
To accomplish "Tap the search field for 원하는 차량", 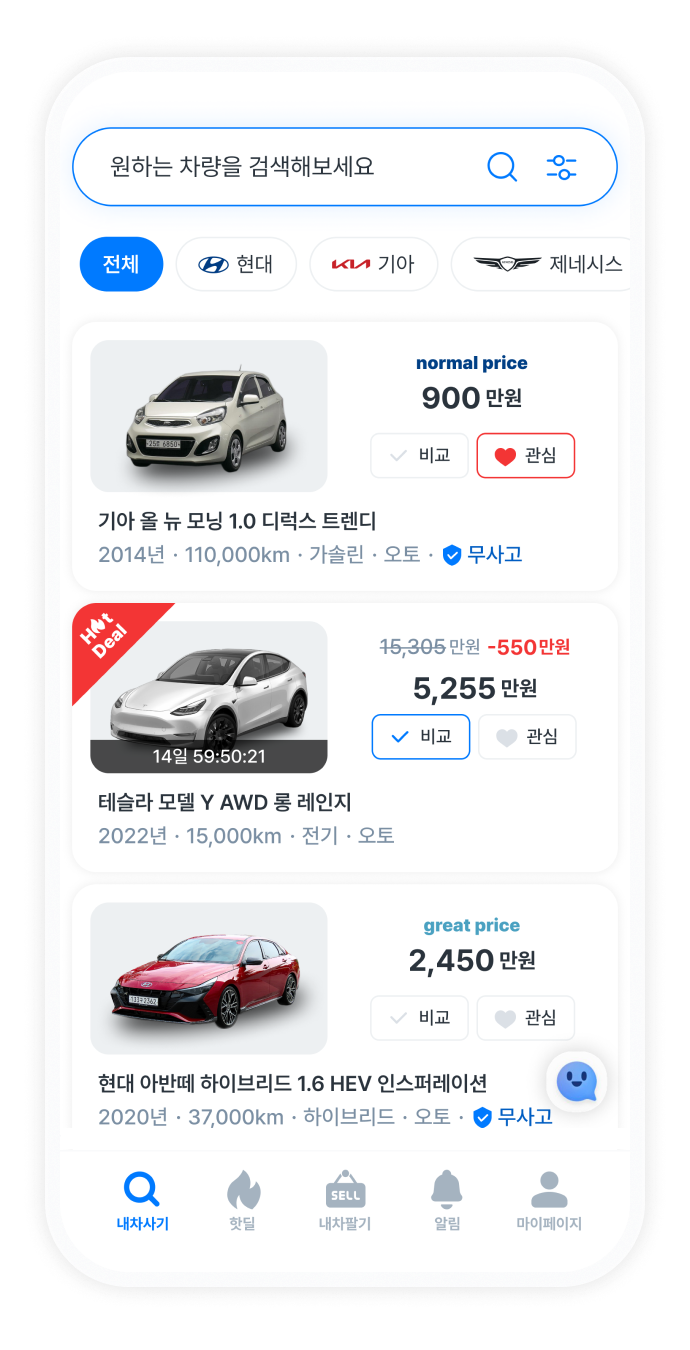I will point(270,167).
